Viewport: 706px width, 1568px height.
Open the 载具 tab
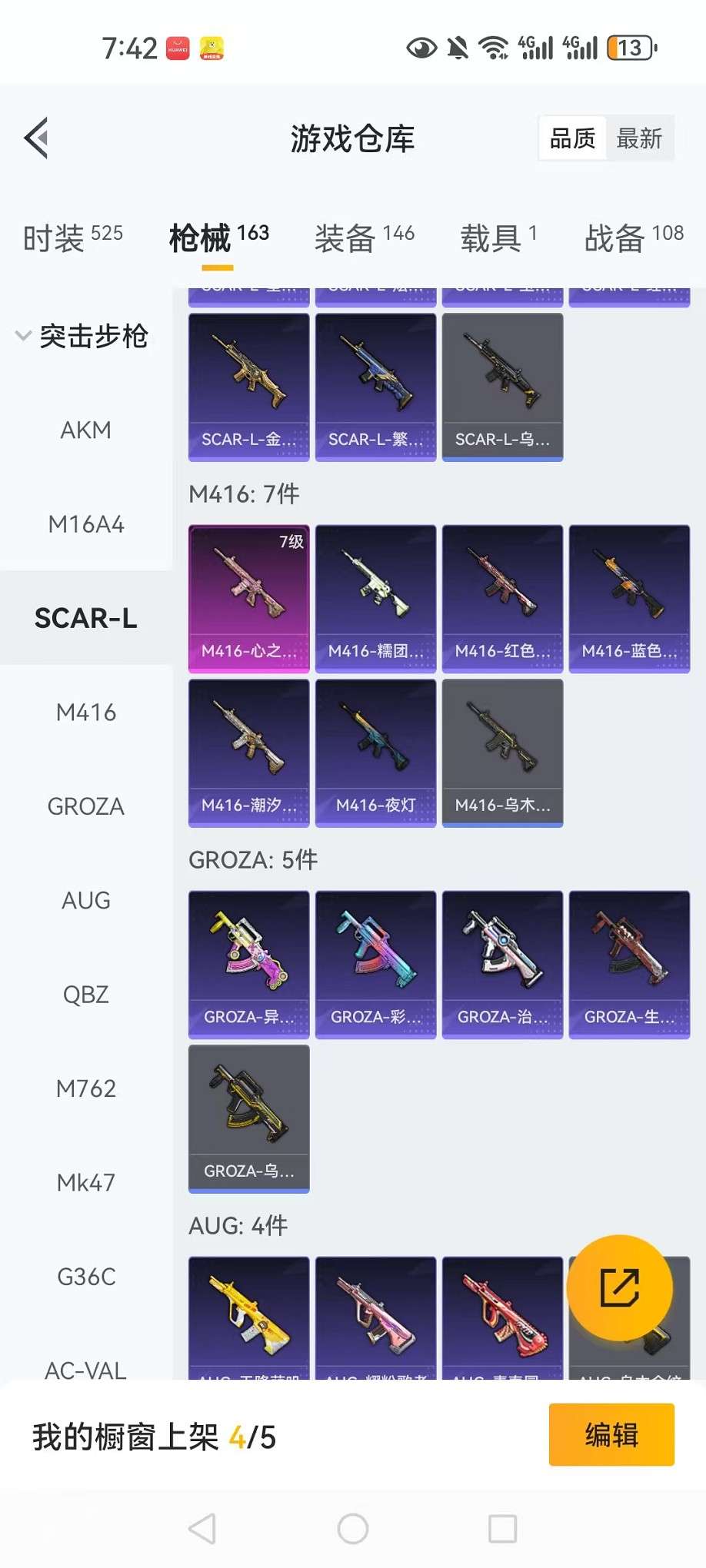click(498, 238)
